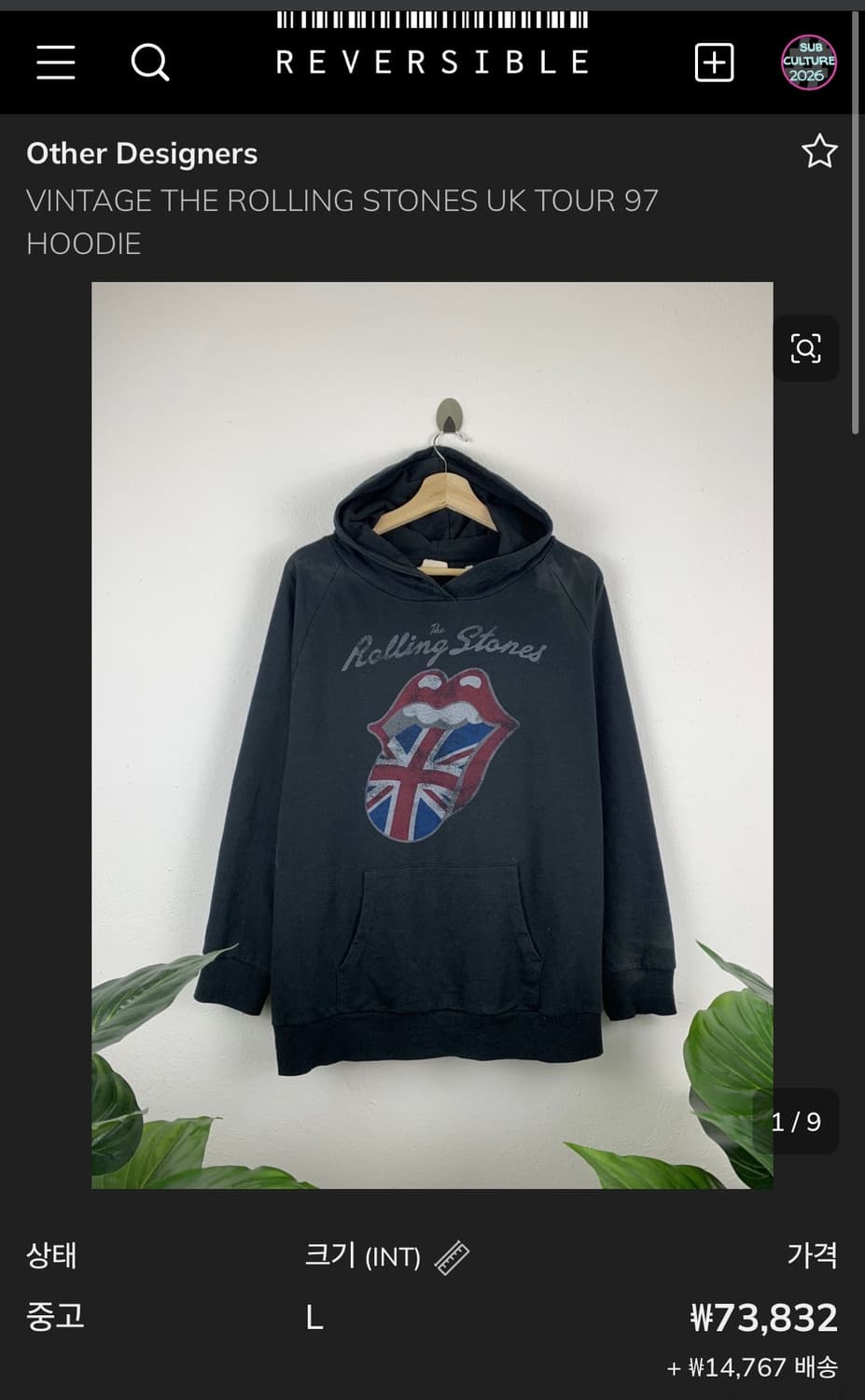Viewport: 865px width, 1400px height.
Task: Open the 1/9 image counter
Action: point(795,1121)
